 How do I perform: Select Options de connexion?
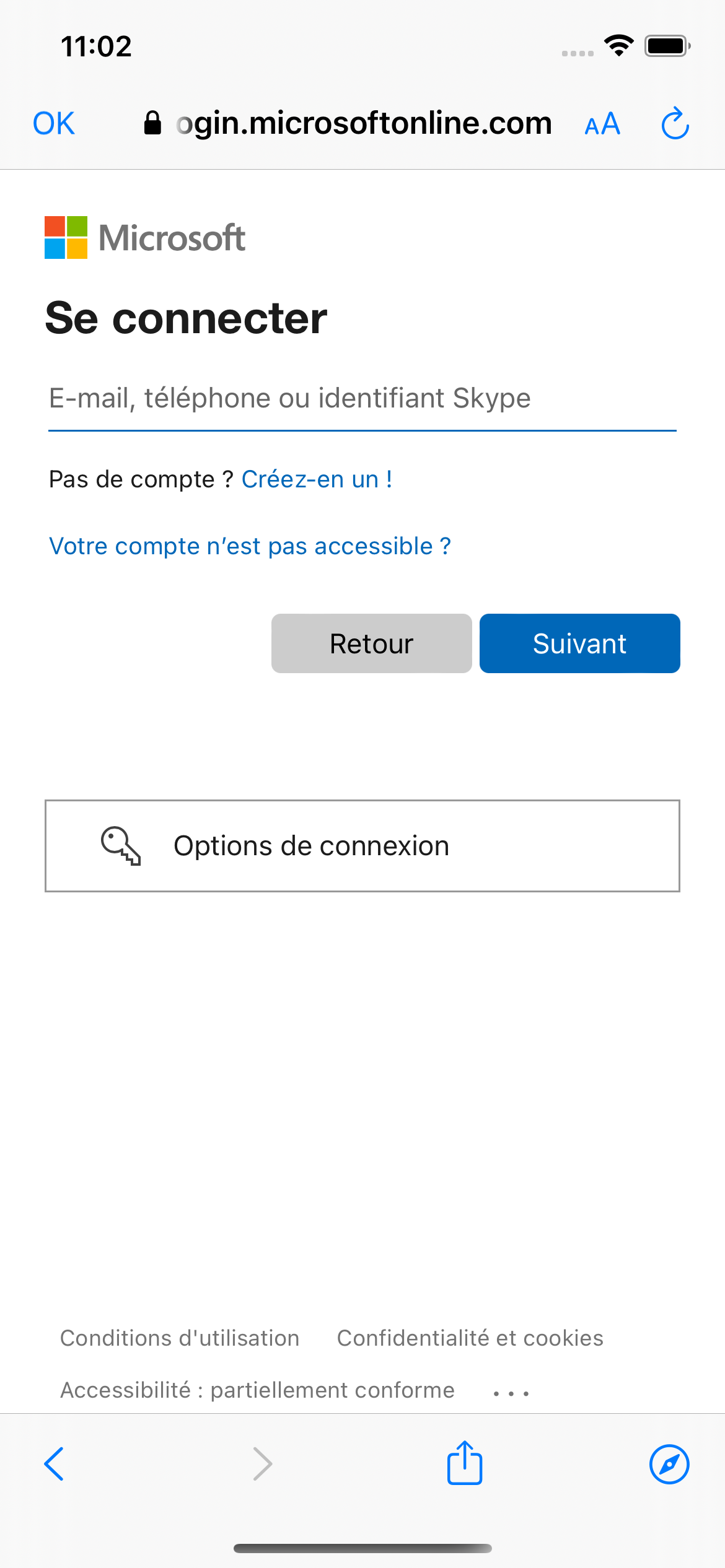[311, 845]
